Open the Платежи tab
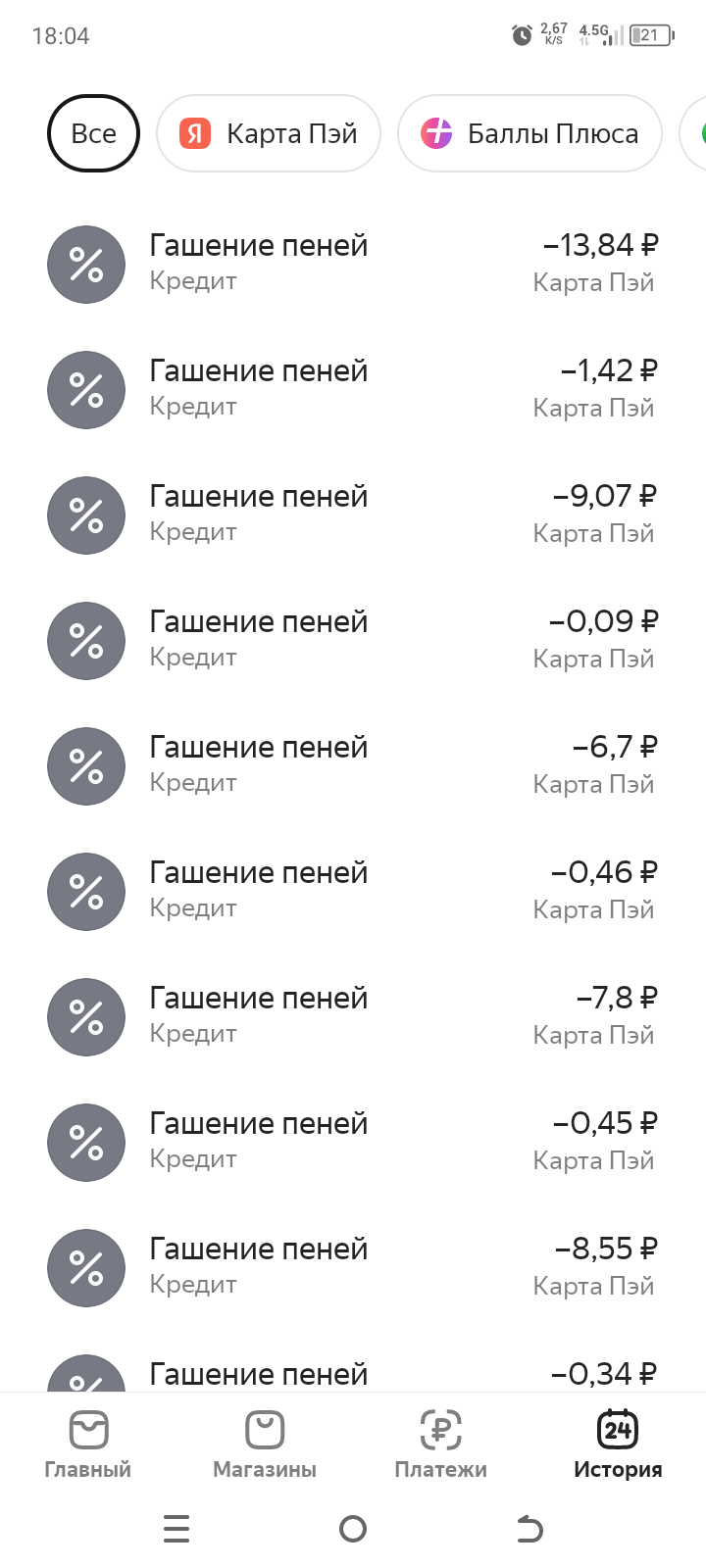Image resolution: width=706 pixels, height=1568 pixels. (x=441, y=1444)
